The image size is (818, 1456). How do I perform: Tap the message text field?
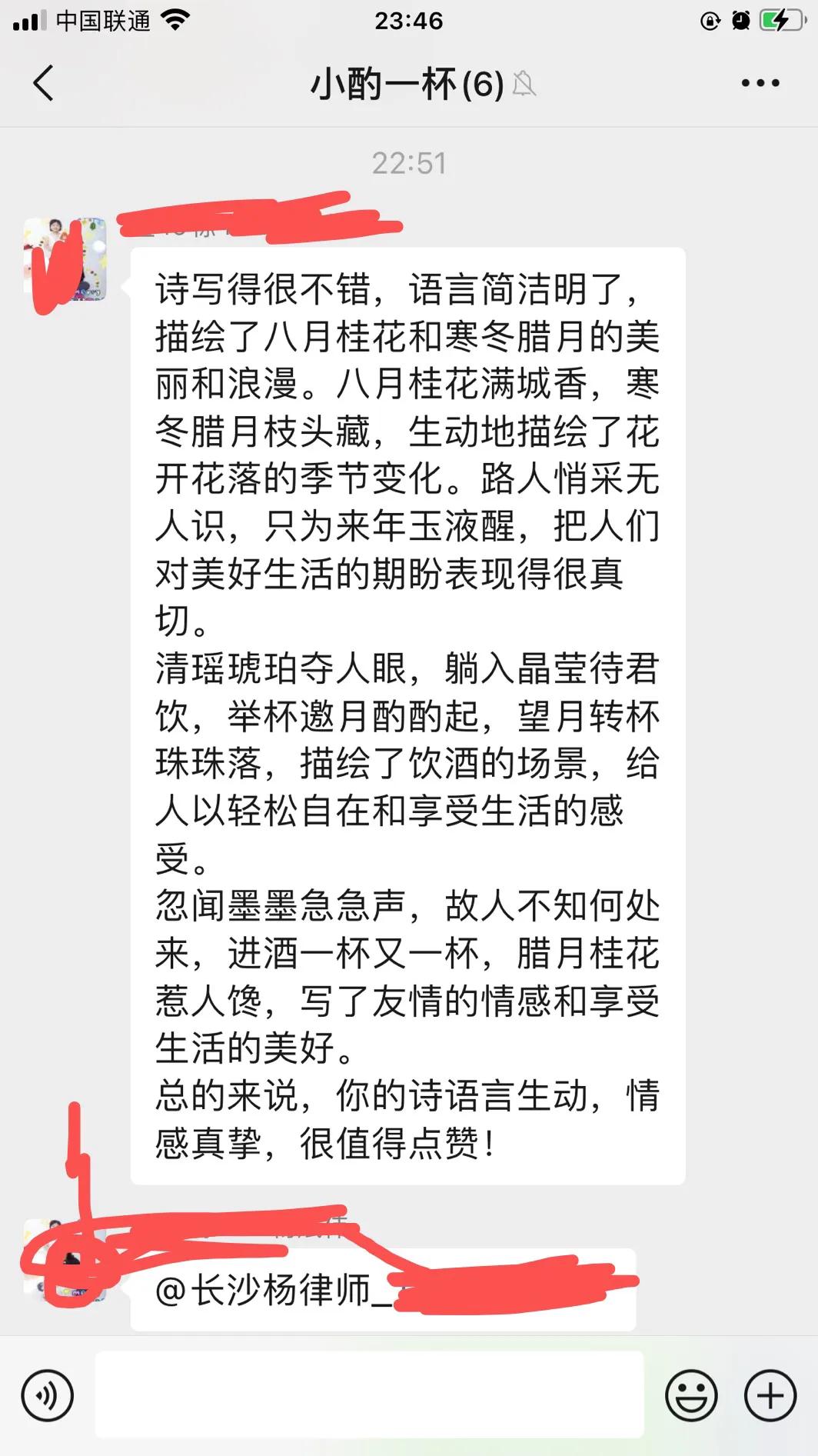(x=369, y=1395)
